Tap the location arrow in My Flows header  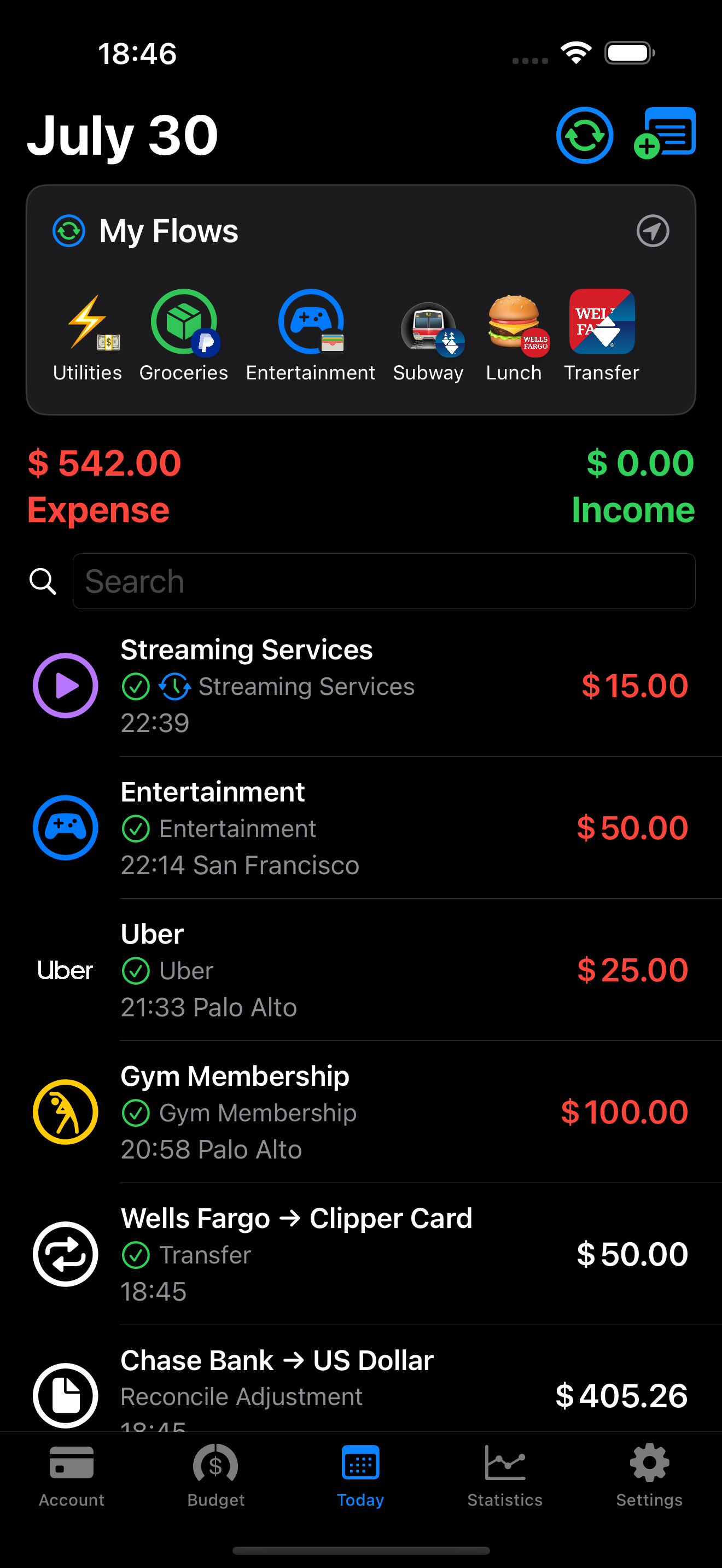(653, 231)
